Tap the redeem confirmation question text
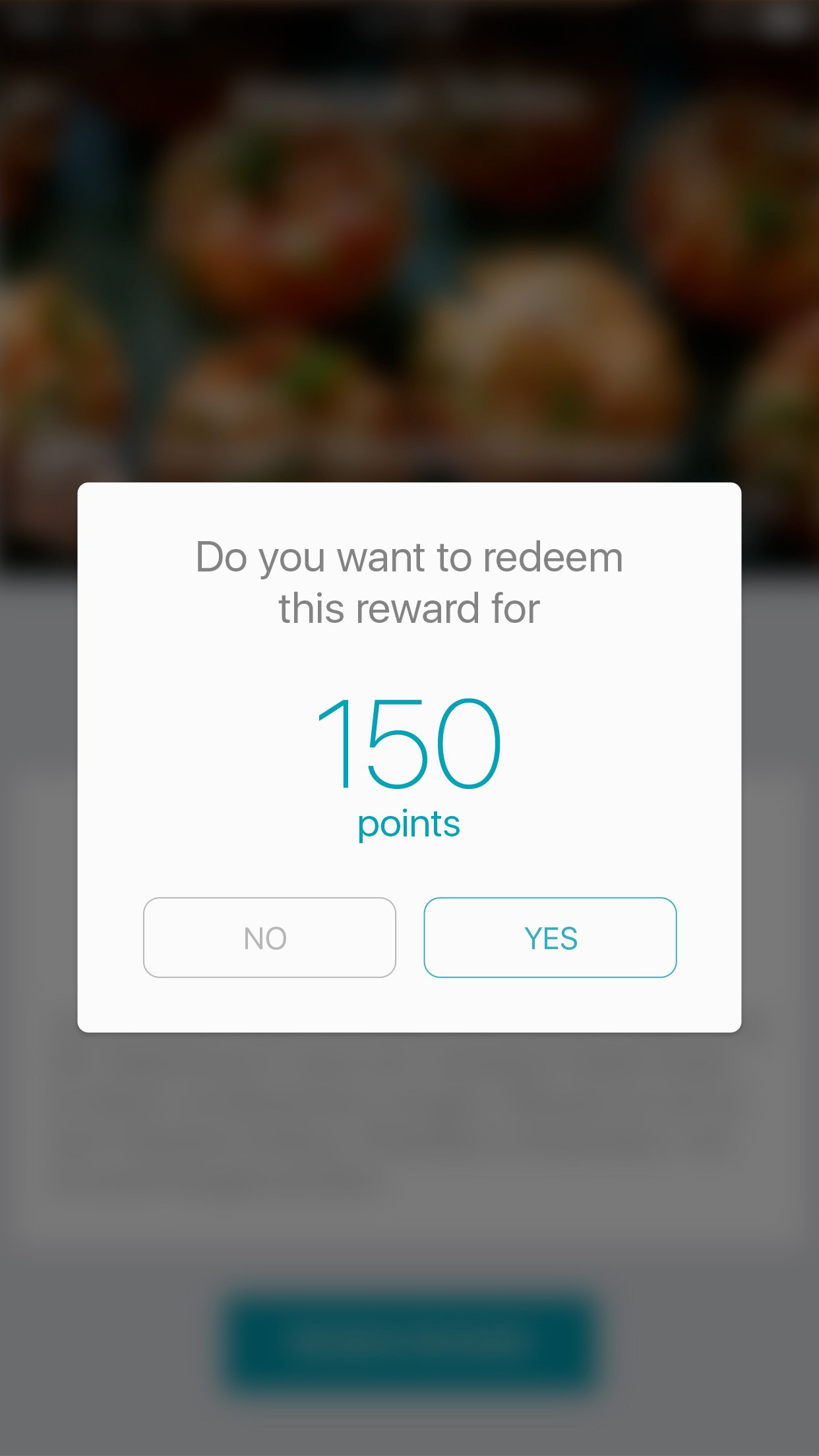This screenshot has width=819, height=1456. [409, 580]
